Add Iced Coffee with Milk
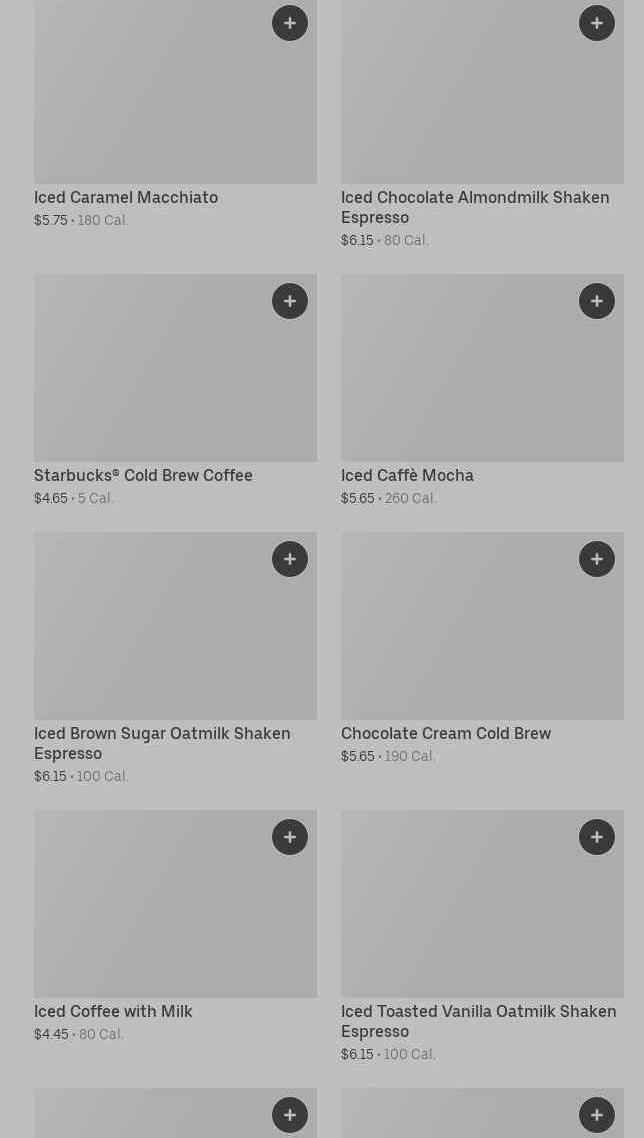Screen dimensions: 644x1138 [x=290, y=837]
